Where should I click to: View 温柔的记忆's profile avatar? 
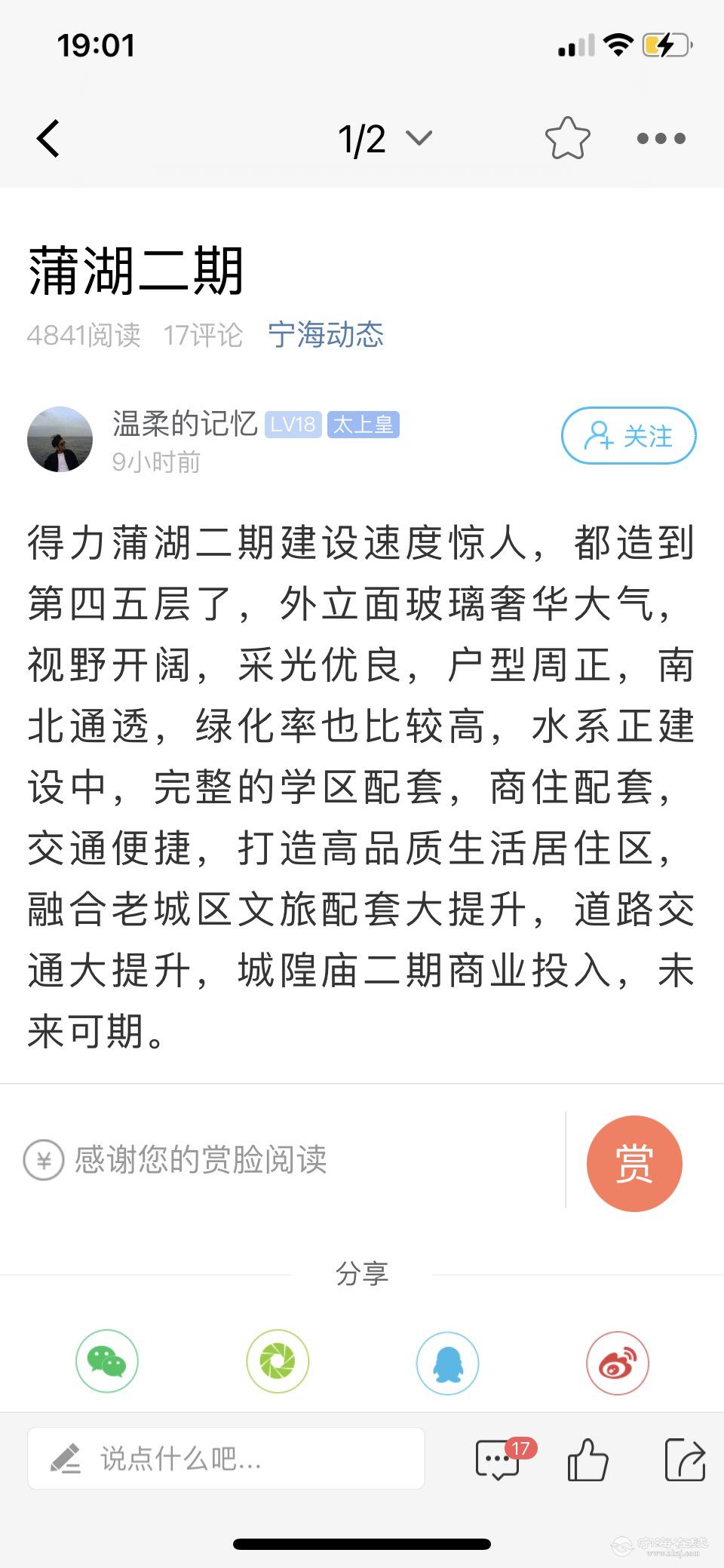pos(60,440)
